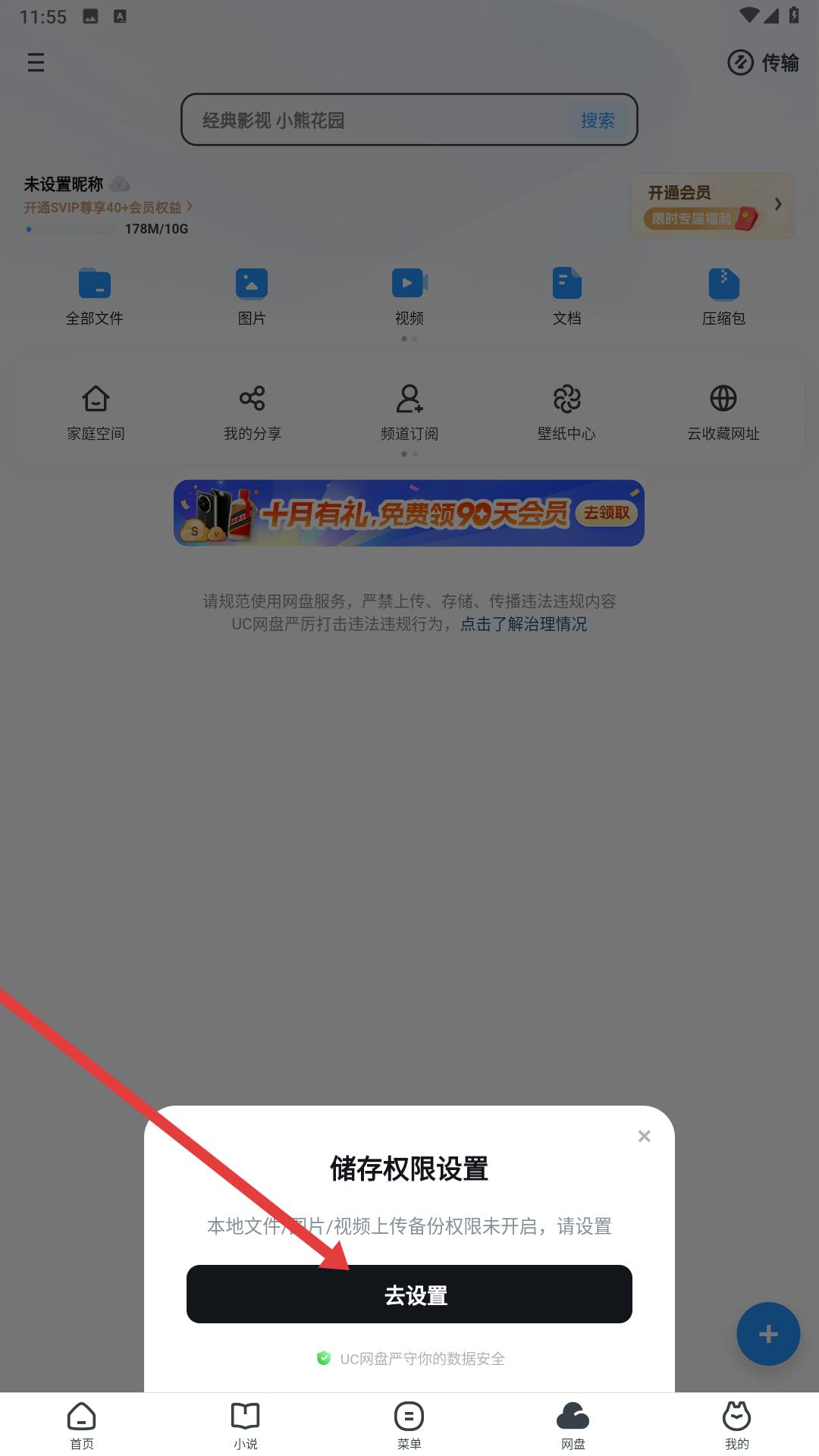Switch to the 我的 tab
This screenshot has height=1456, width=819.
click(x=736, y=1424)
